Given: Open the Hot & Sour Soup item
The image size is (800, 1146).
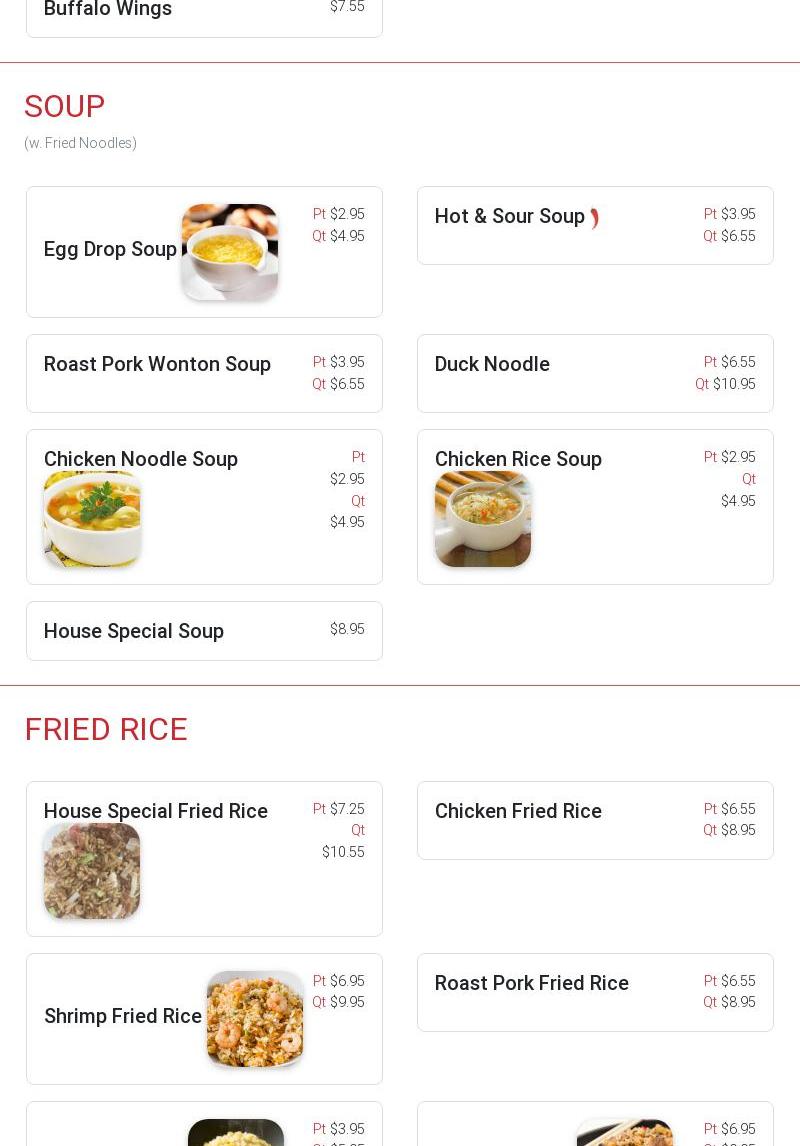Looking at the screenshot, I should point(594,225).
